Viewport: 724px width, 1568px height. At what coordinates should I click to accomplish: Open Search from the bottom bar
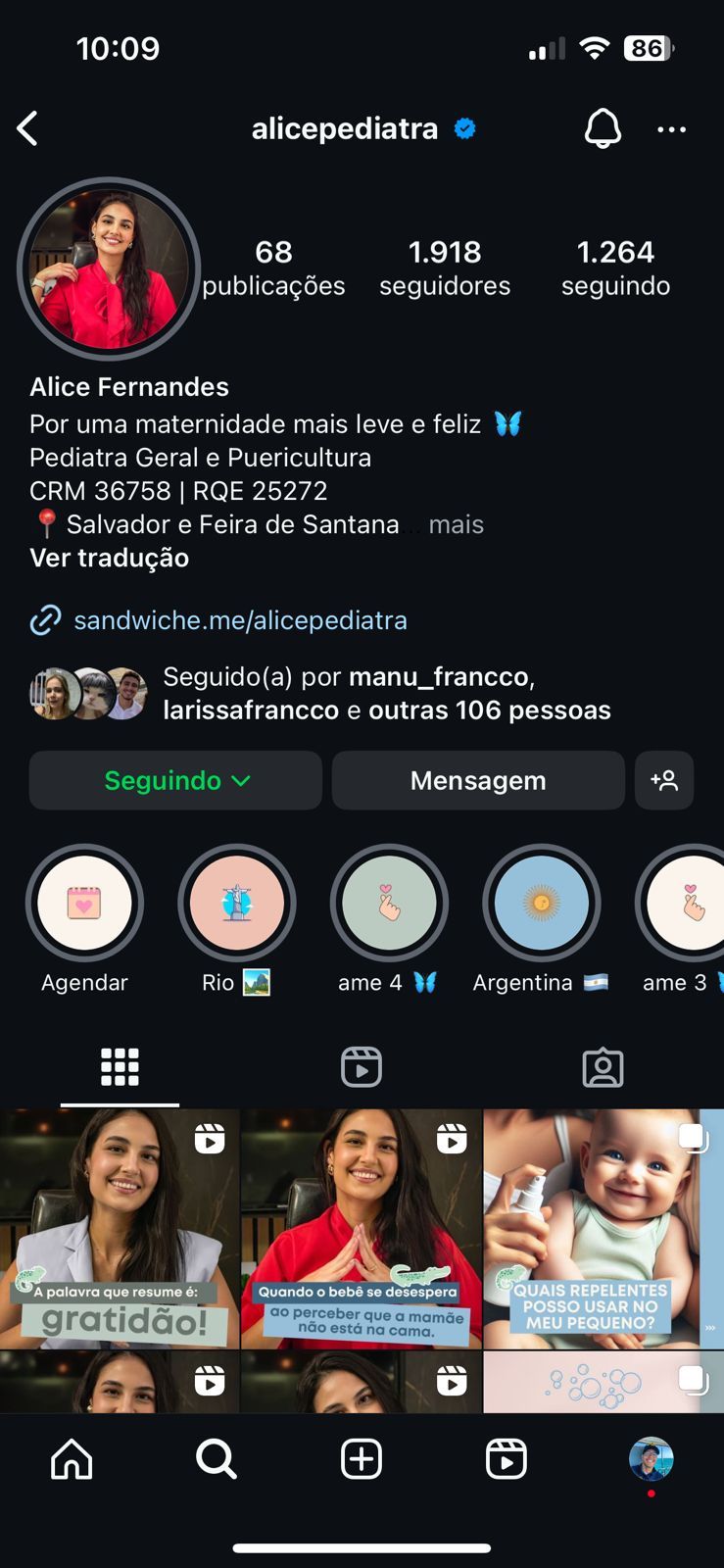pyautogui.click(x=217, y=1459)
